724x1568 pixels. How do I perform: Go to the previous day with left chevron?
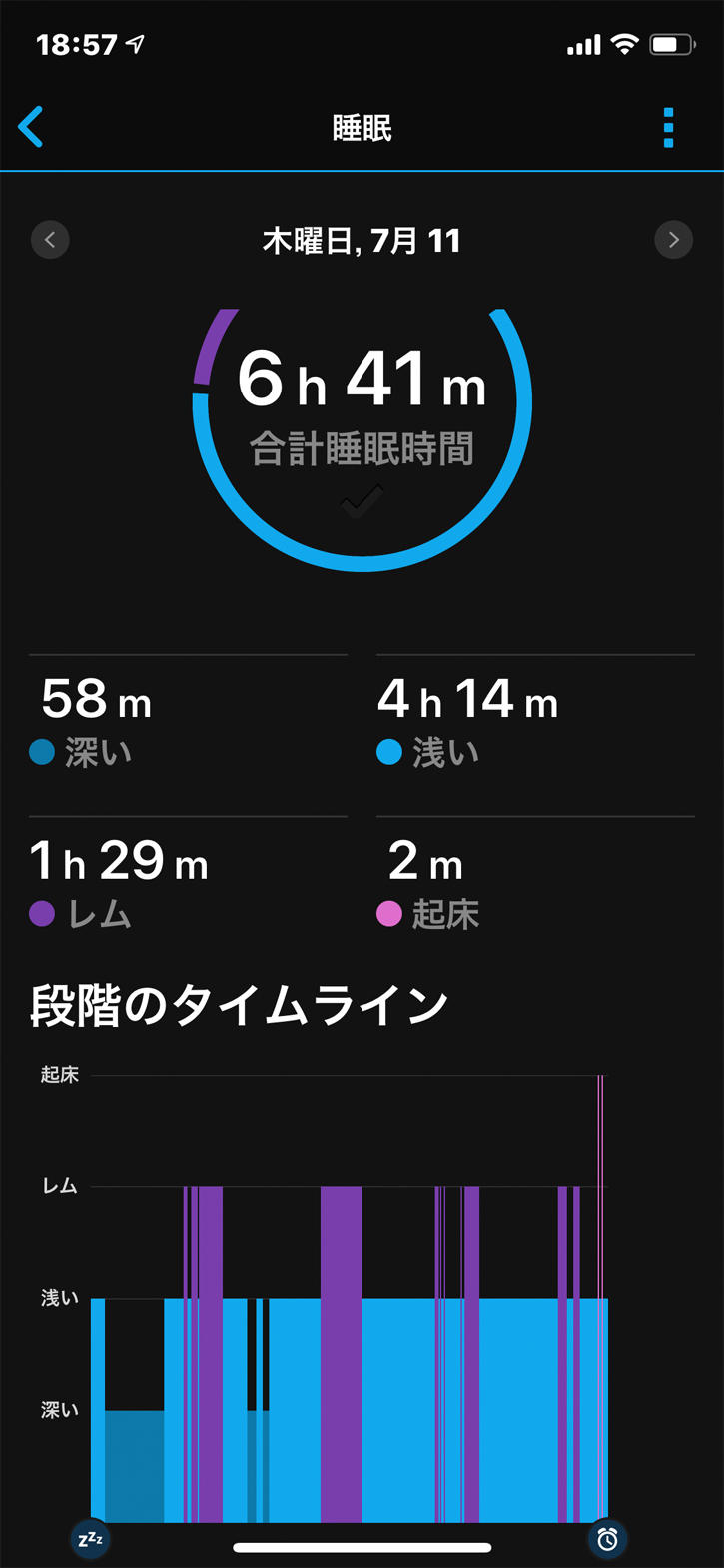(x=50, y=240)
